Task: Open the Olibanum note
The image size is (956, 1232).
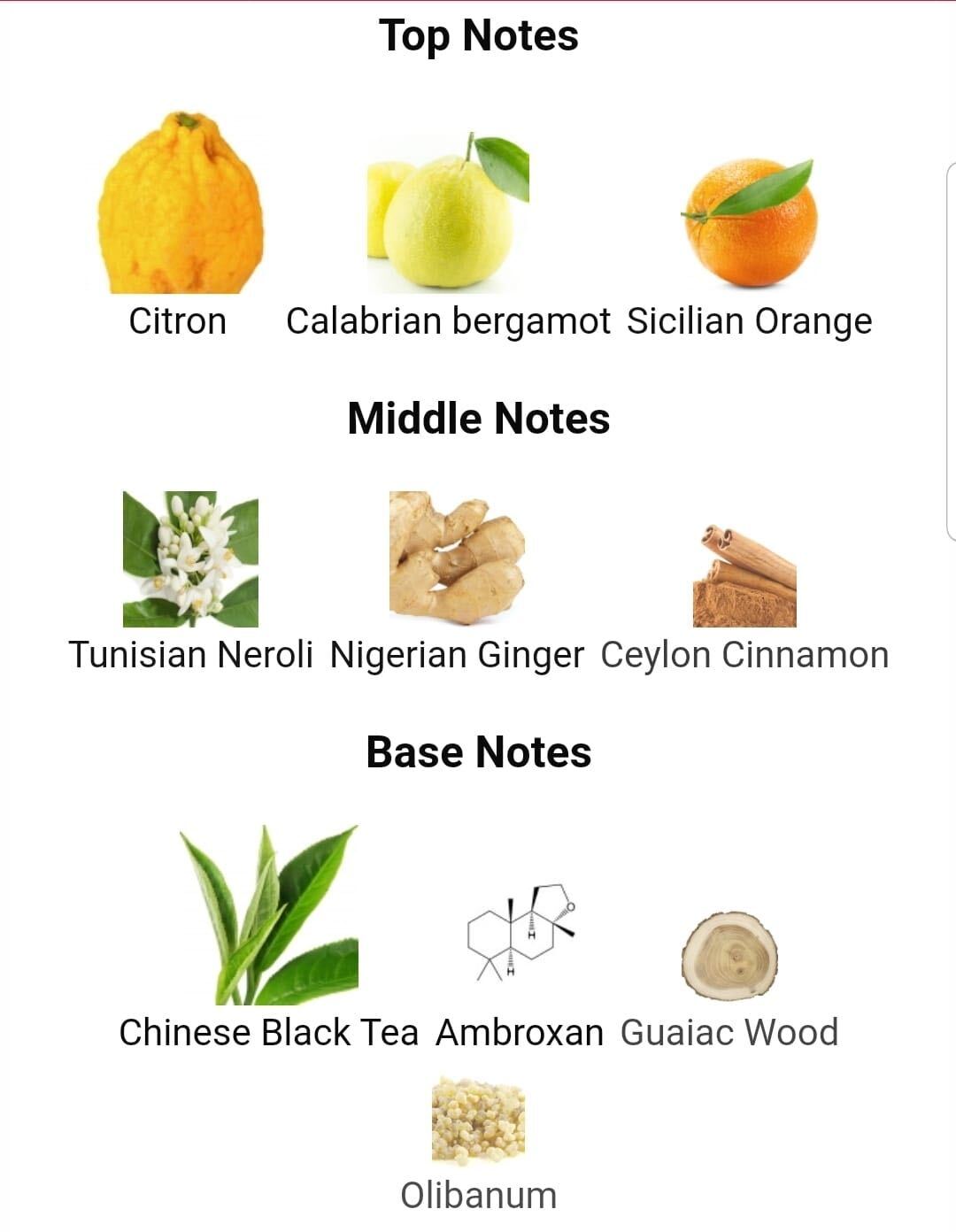Action: tap(478, 1120)
